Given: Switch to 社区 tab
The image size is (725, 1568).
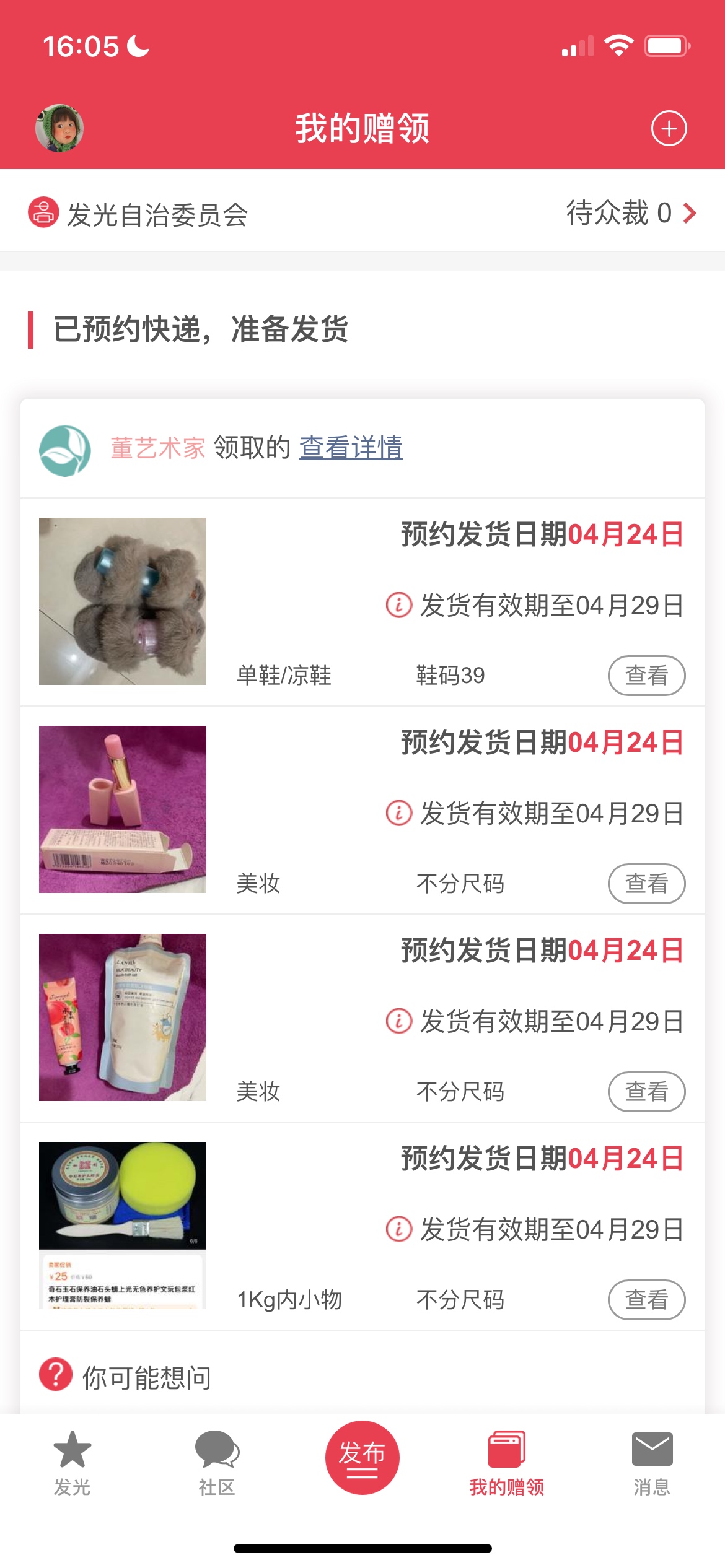Looking at the screenshot, I should (217, 1464).
